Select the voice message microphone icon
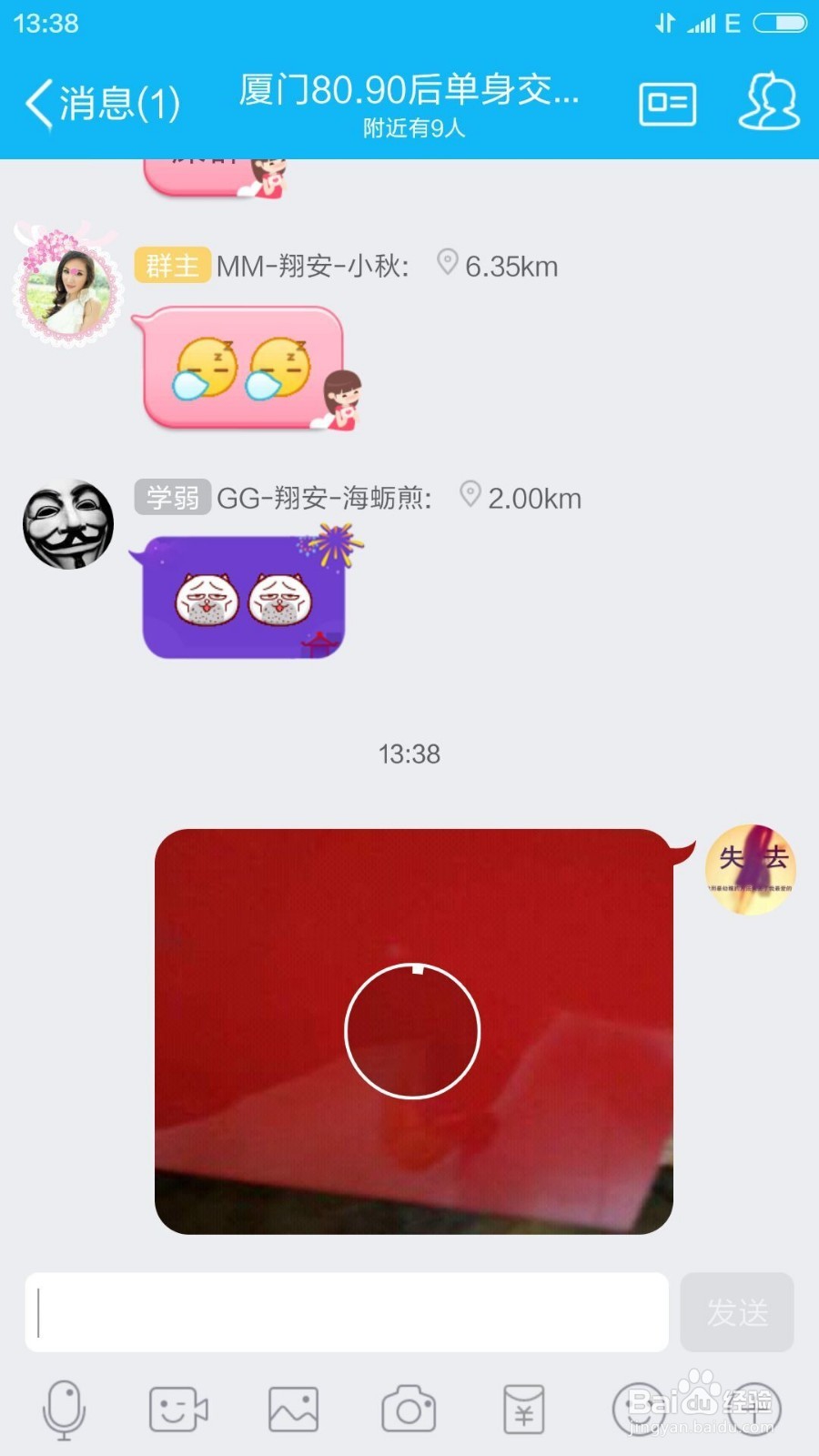The height and width of the screenshot is (1456, 819). [62, 1409]
